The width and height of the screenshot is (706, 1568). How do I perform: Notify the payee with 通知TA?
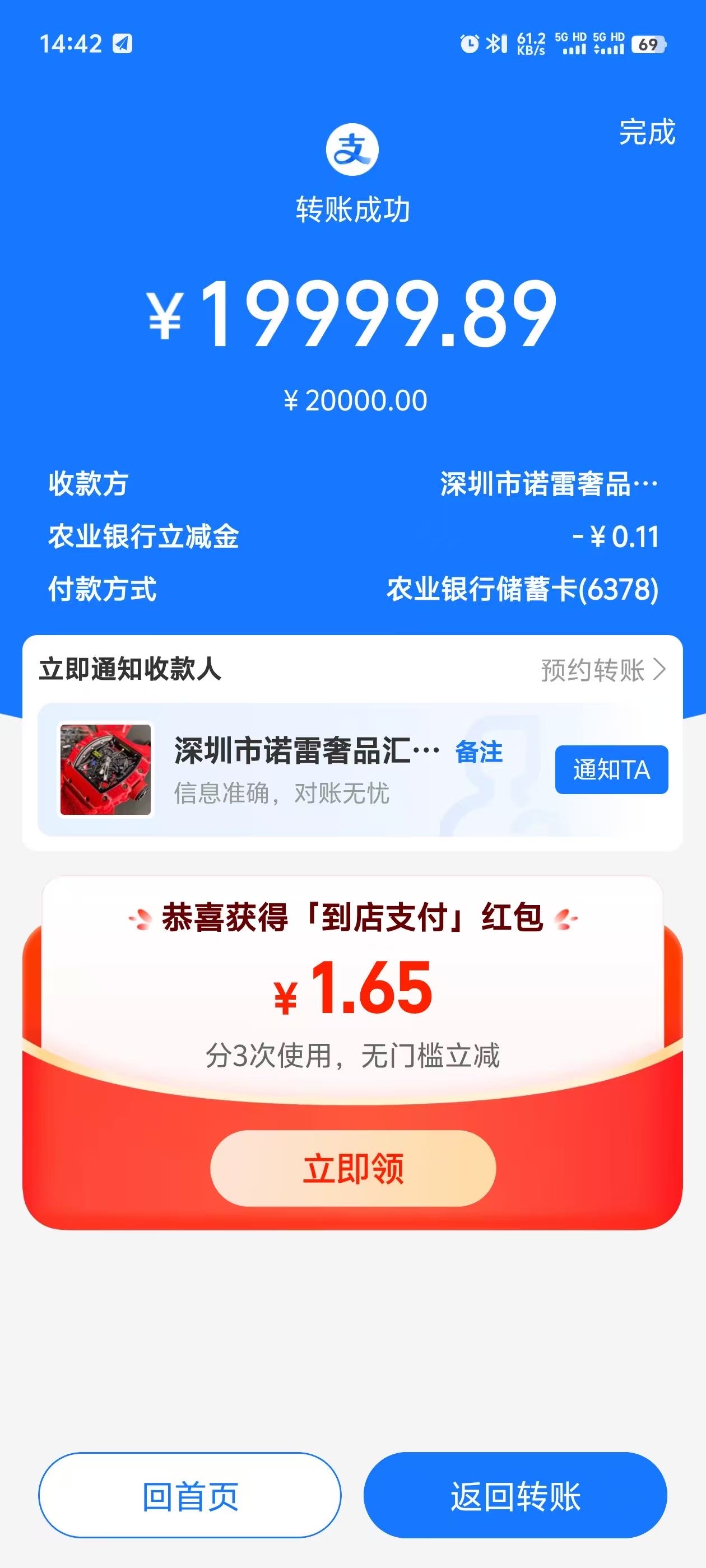point(611,769)
